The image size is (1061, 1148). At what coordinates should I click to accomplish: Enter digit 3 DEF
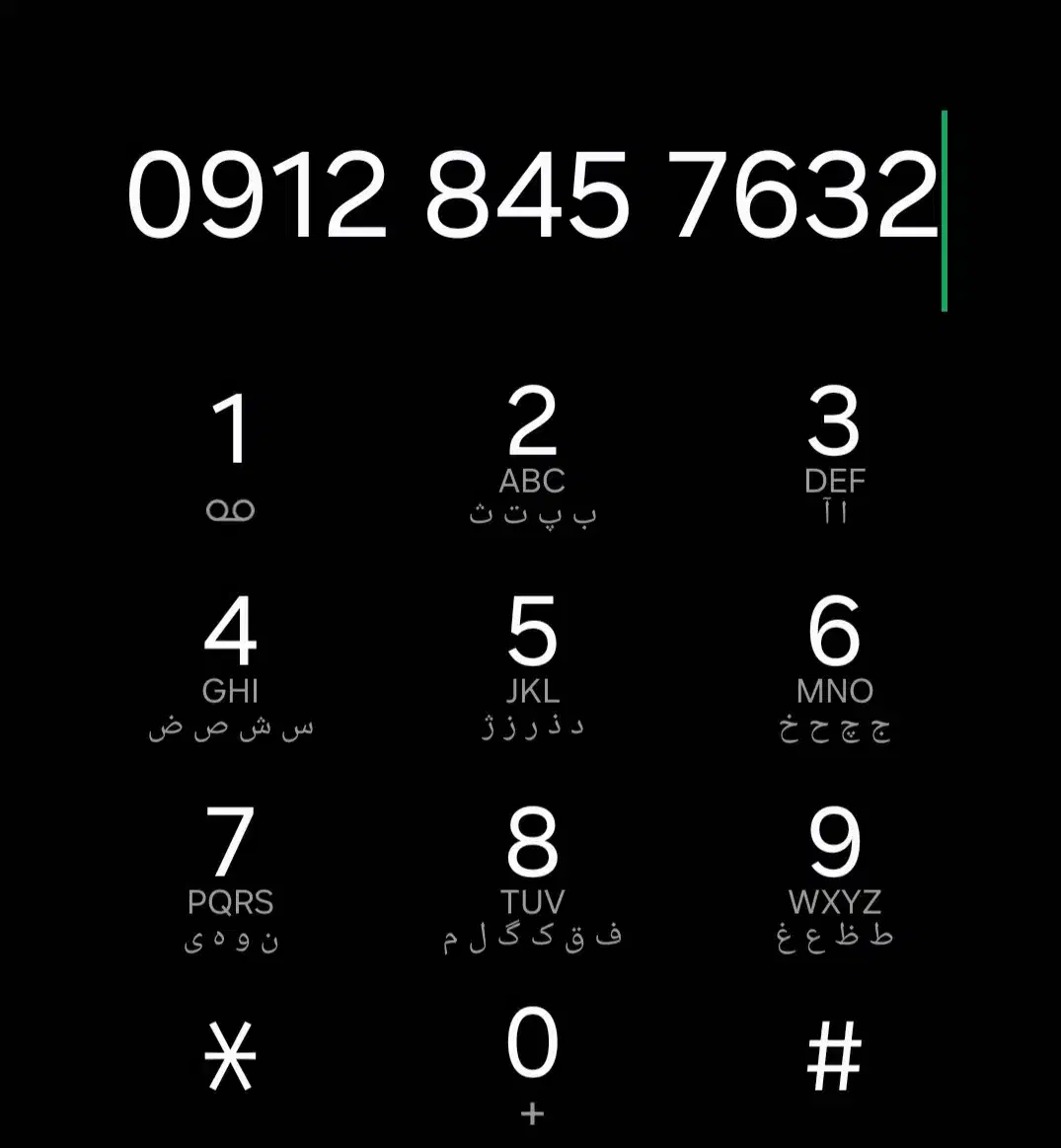[x=834, y=454]
